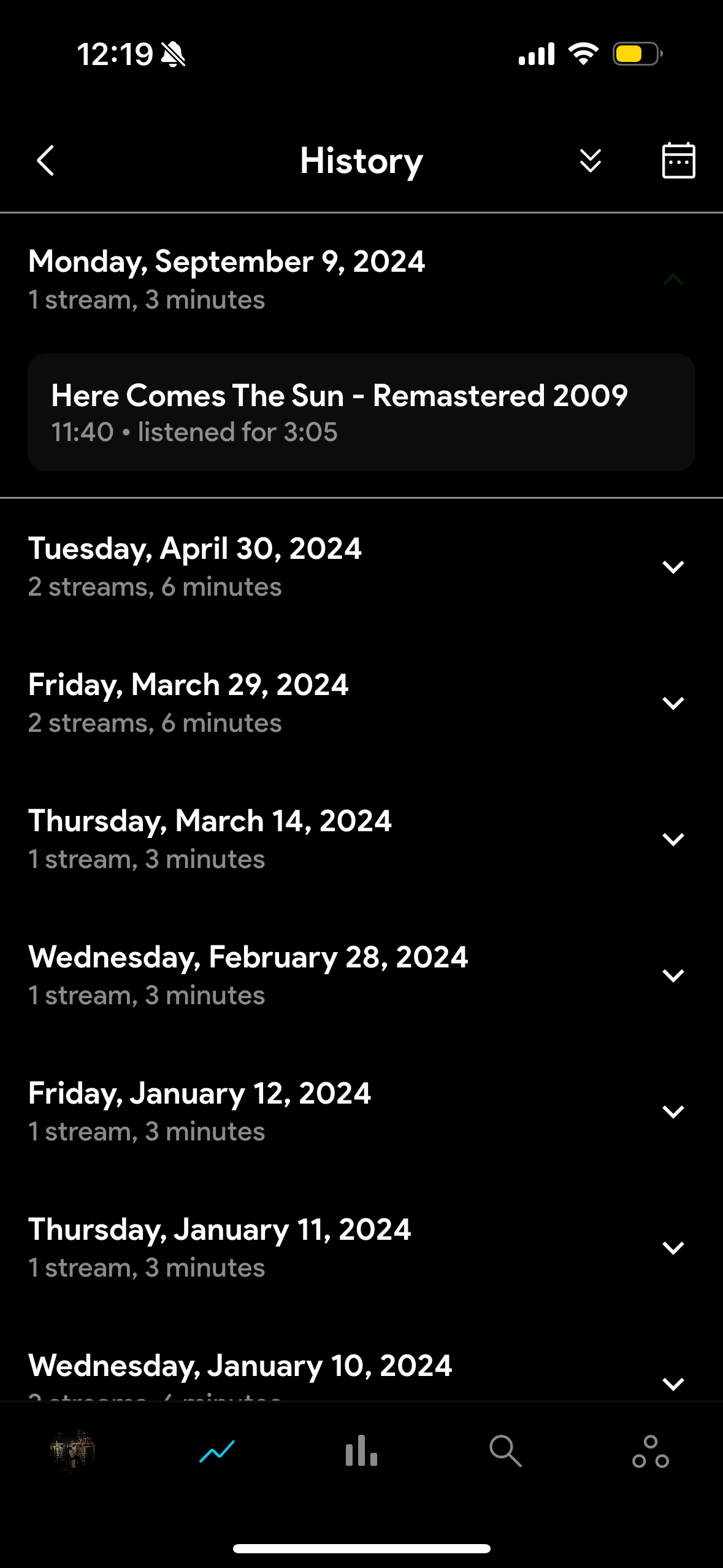Switch to the bar chart tab

pyautogui.click(x=361, y=1451)
